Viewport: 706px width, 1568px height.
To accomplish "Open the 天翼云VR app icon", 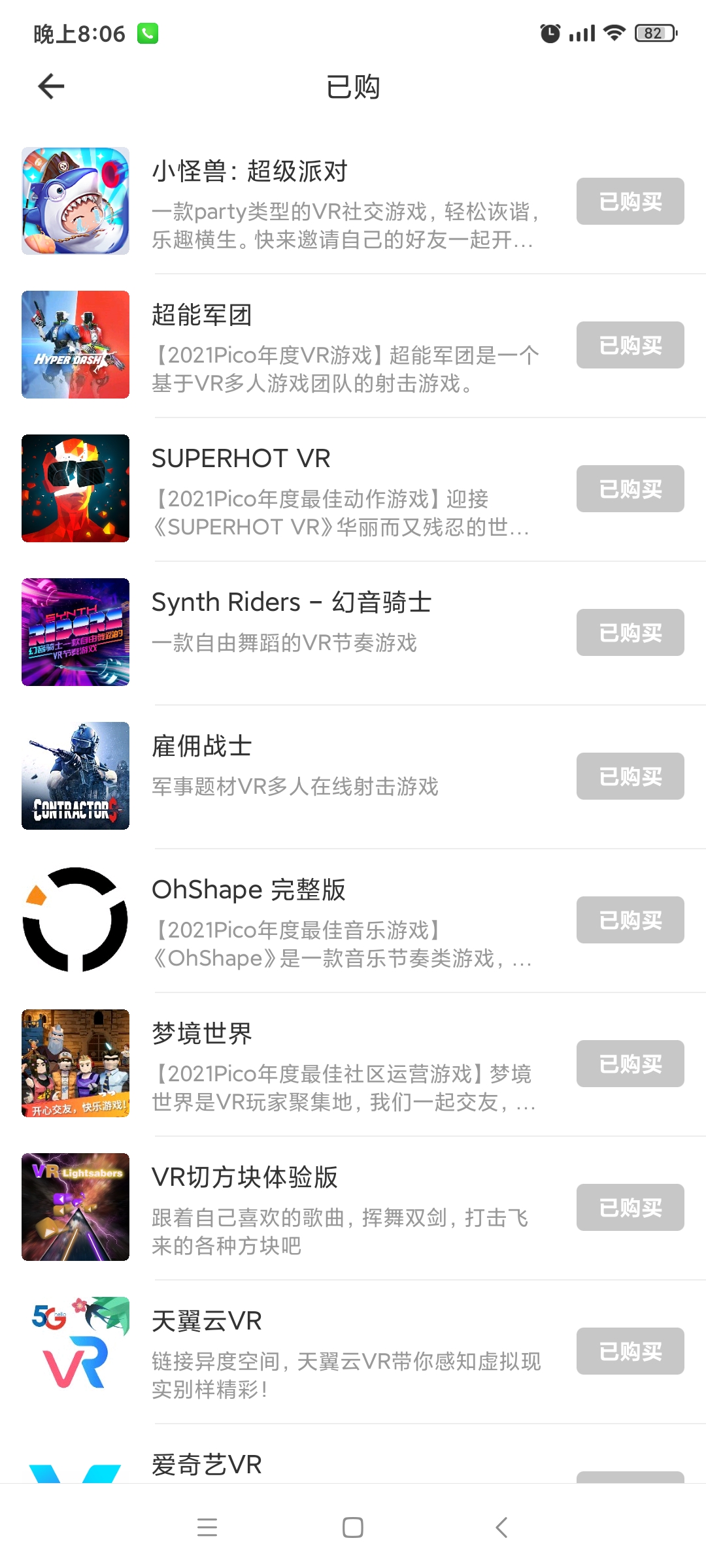I will 75,1350.
